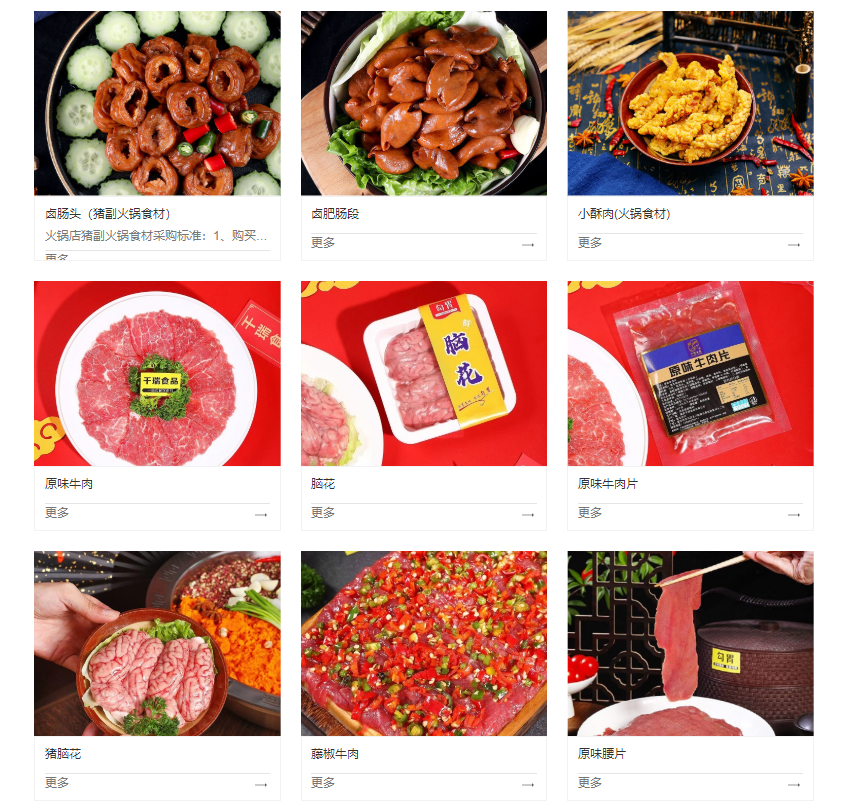Tap 更多 under 小酥肉(火锅食材)
849x808 pixels.
click(x=590, y=243)
